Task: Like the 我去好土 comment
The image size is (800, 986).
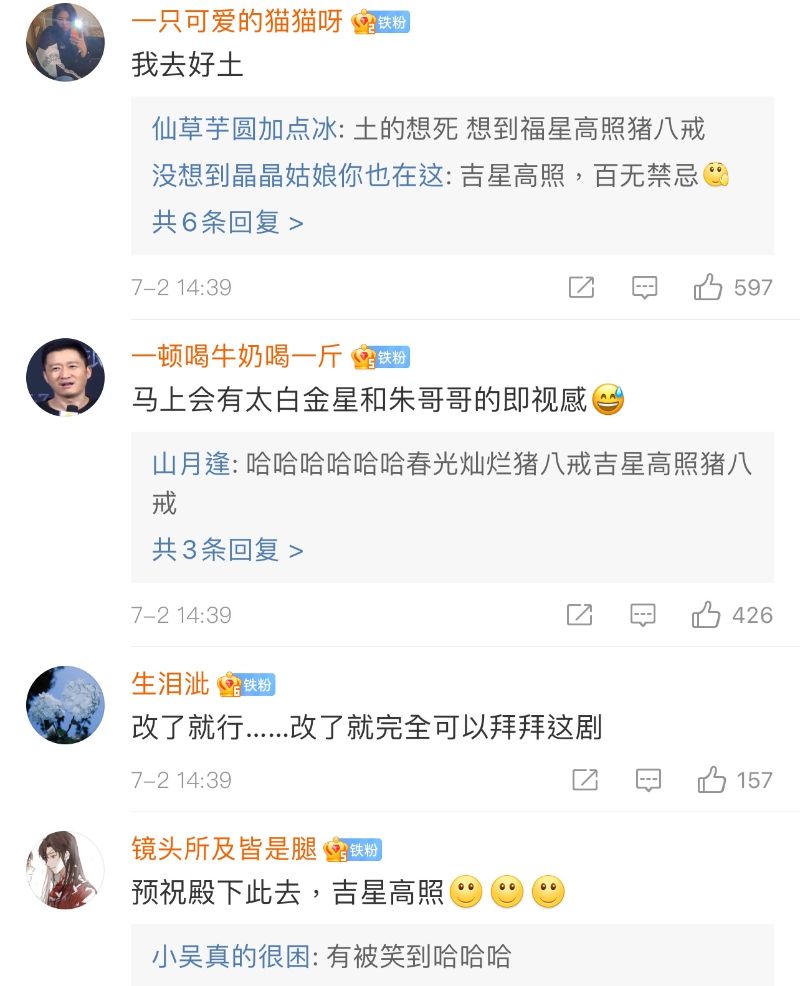Action: pos(708,288)
